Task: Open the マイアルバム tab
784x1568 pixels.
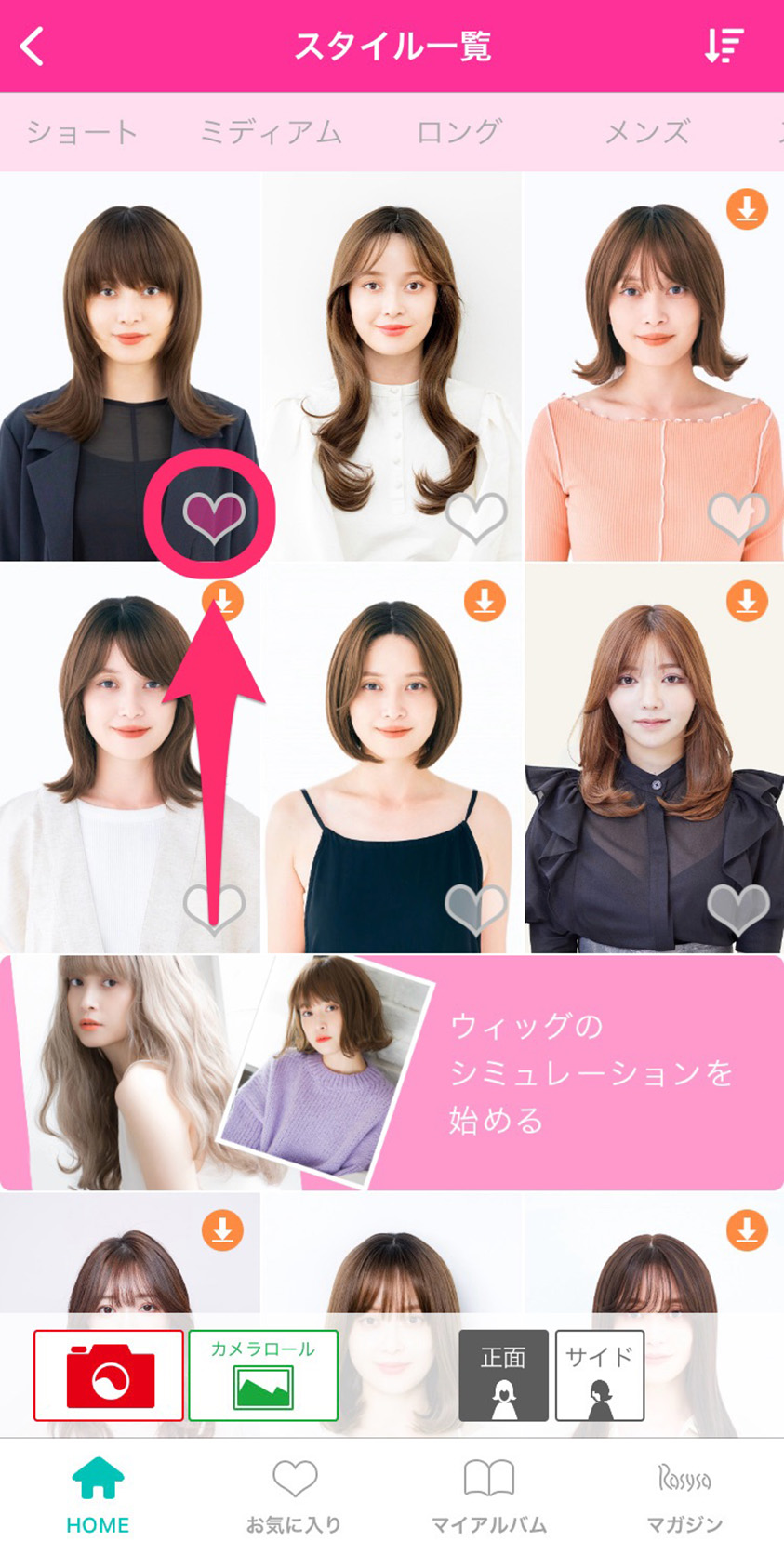Action: click(489, 1497)
